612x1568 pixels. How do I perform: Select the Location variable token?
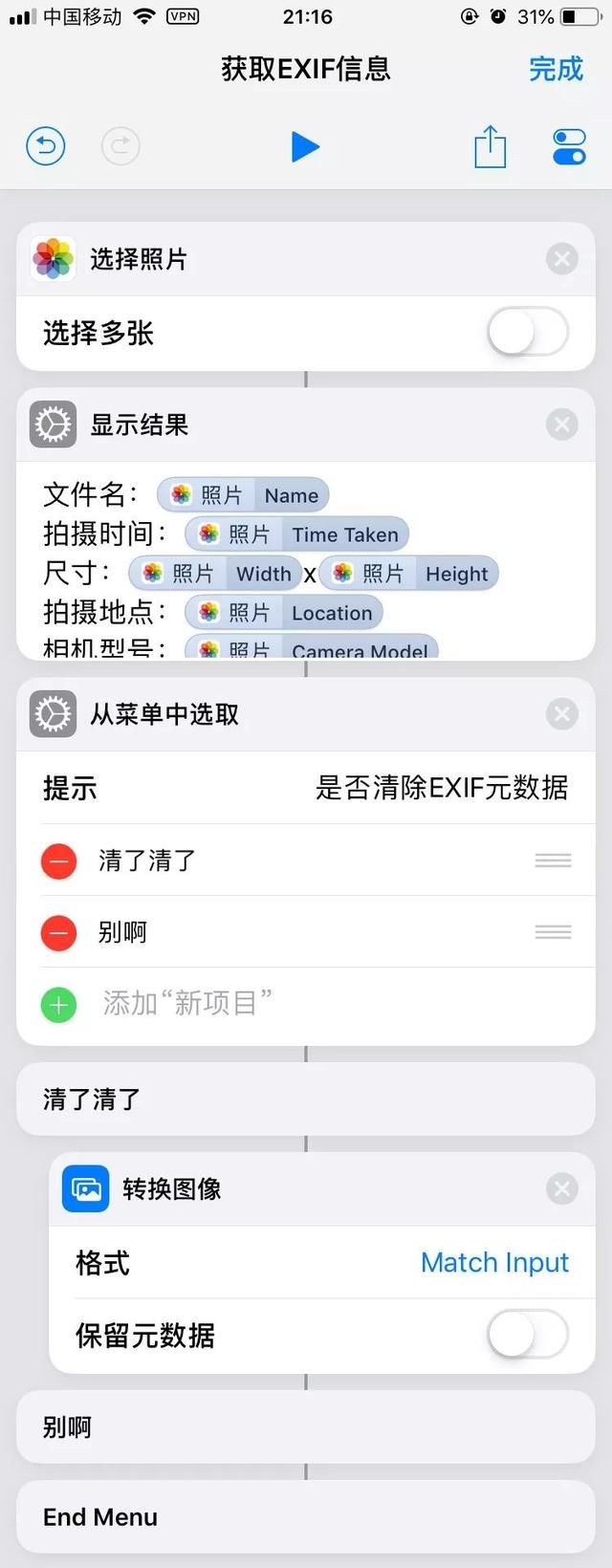point(284,613)
